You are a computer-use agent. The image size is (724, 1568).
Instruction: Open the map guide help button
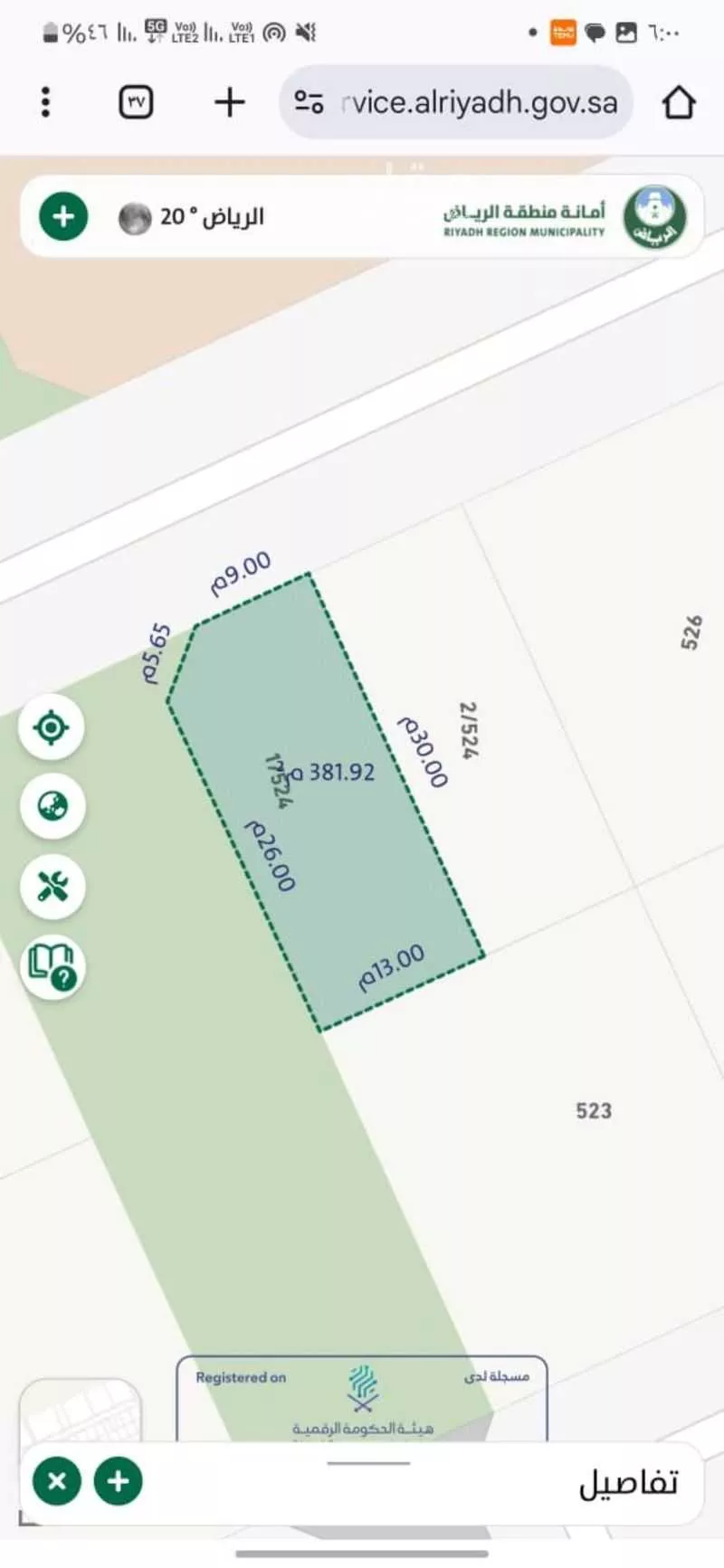point(52,965)
